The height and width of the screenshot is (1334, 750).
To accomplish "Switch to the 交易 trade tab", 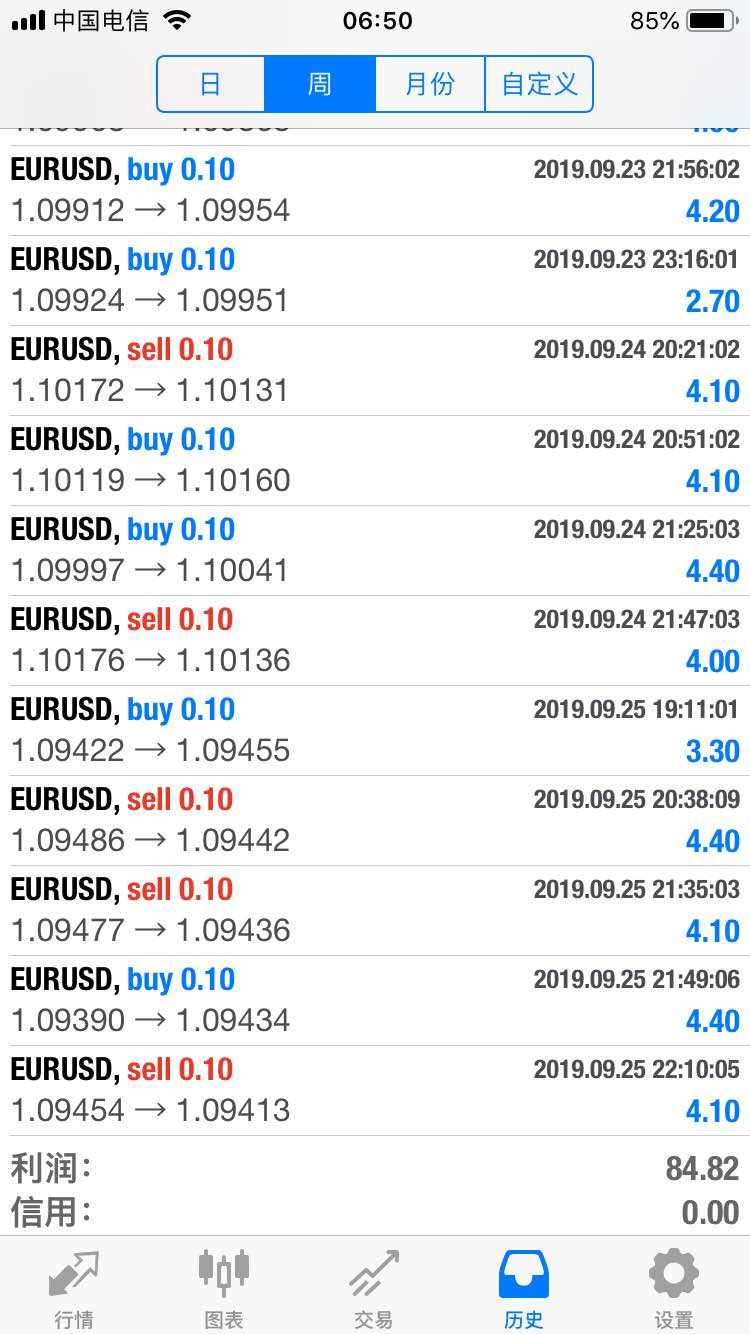I will pyautogui.click(x=374, y=1289).
